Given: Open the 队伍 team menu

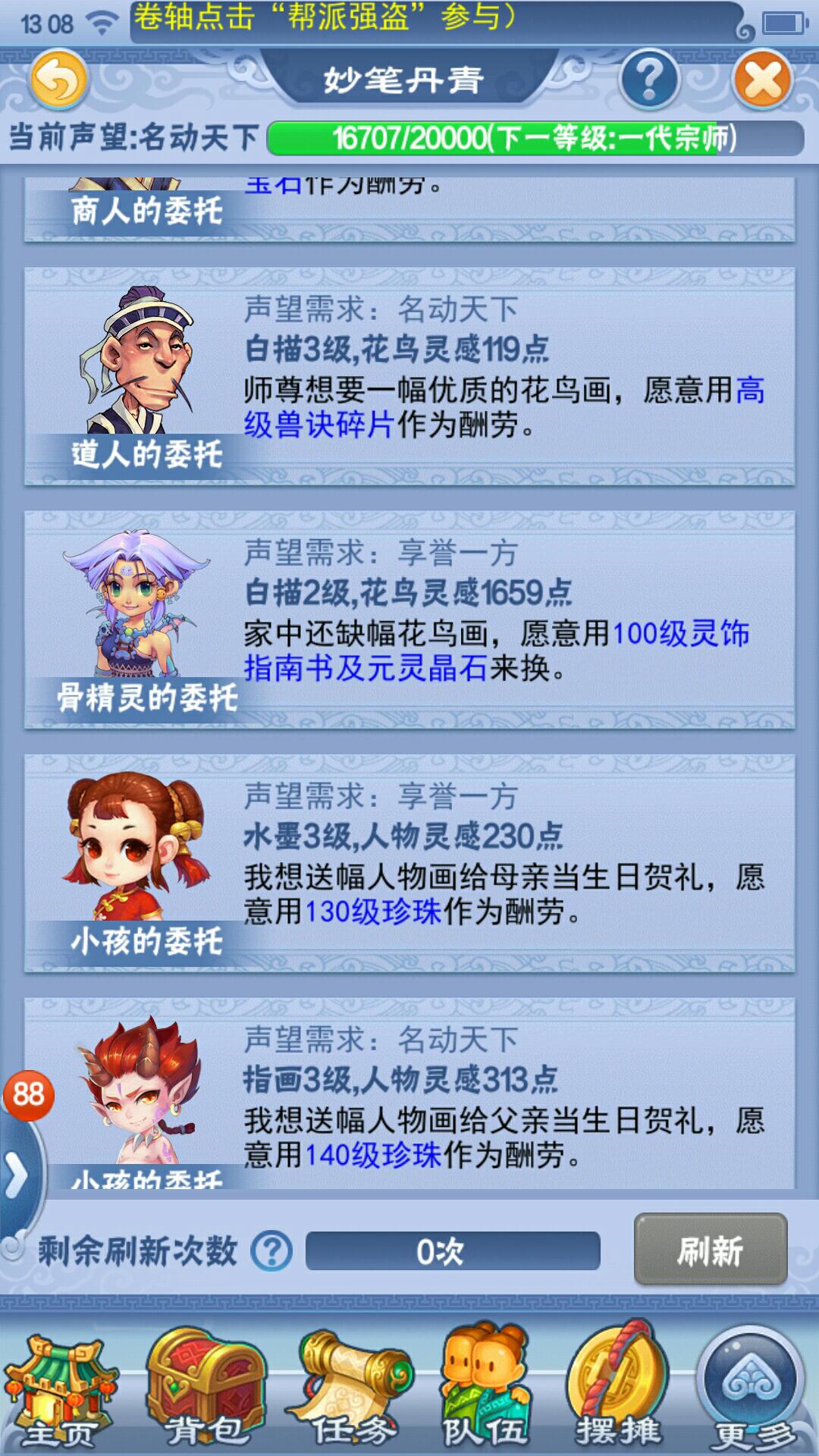Looking at the screenshot, I should pos(485,1392).
